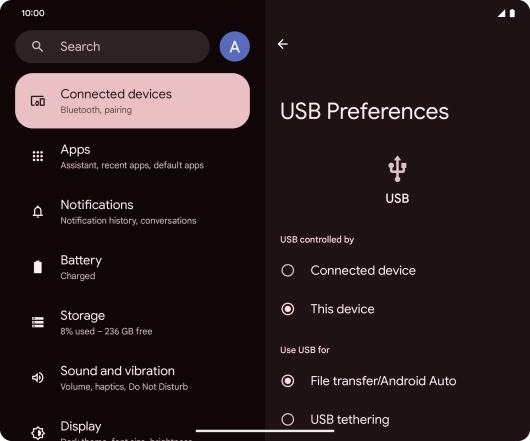The width and height of the screenshot is (530, 441).
Task: Open the profile avatar A
Action: click(x=235, y=47)
